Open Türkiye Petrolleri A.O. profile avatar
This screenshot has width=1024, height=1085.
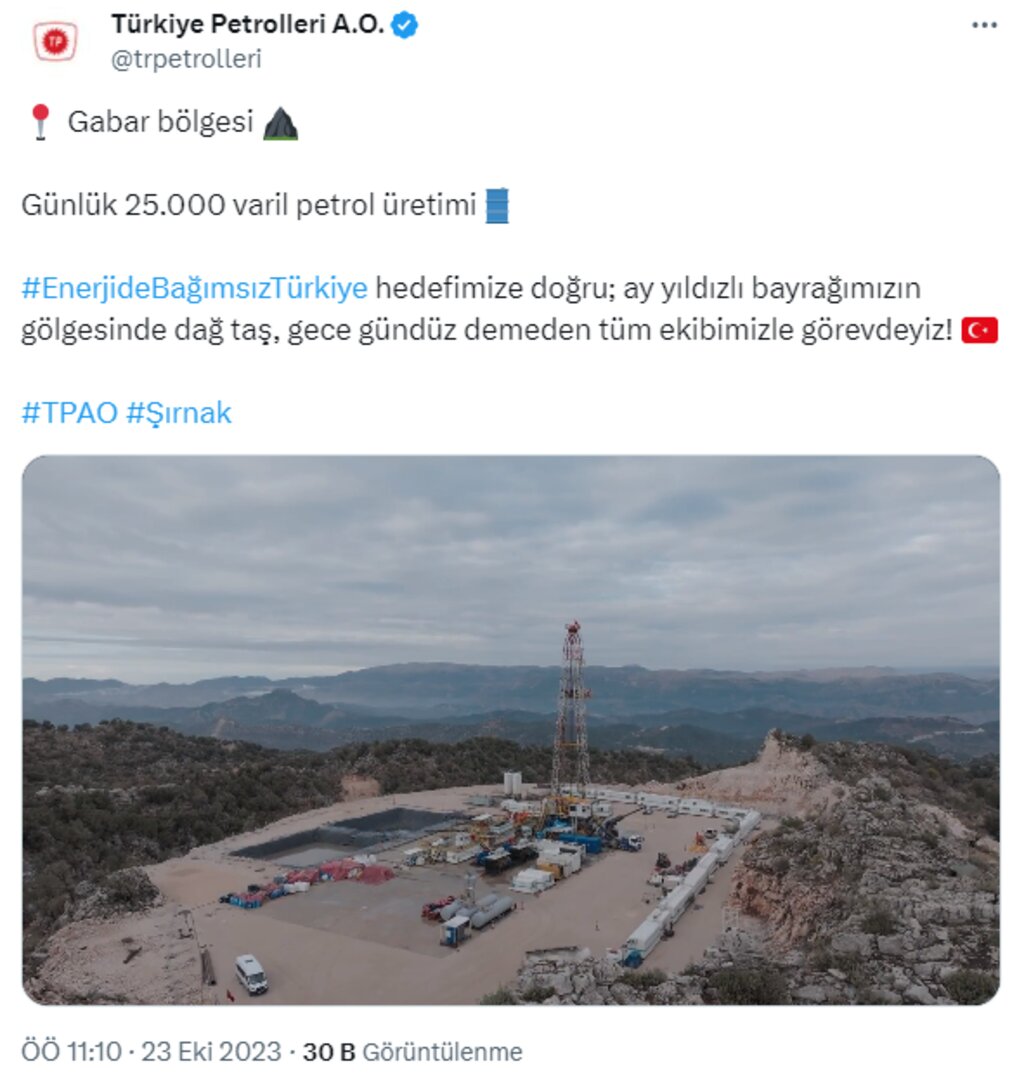click(56, 41)
